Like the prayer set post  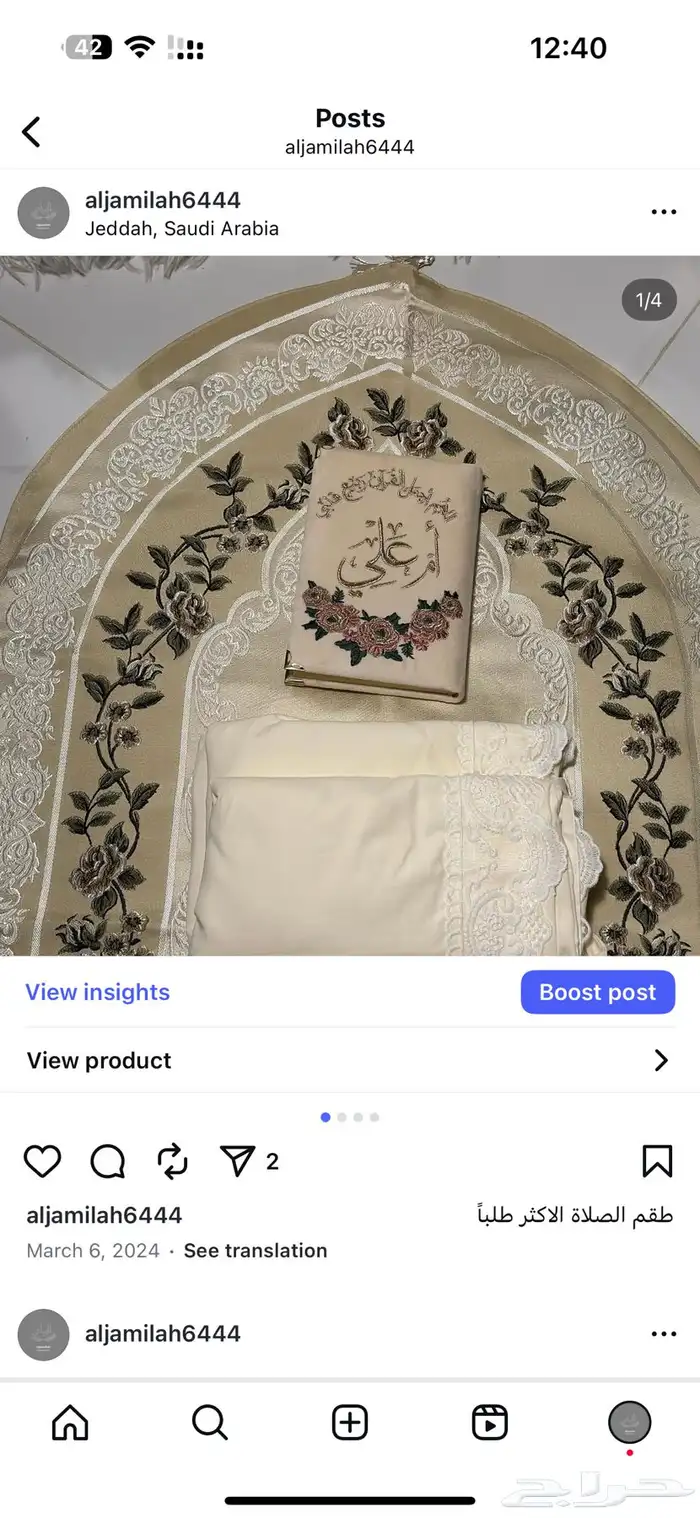pyautogui.click(x=42, y=1161)
